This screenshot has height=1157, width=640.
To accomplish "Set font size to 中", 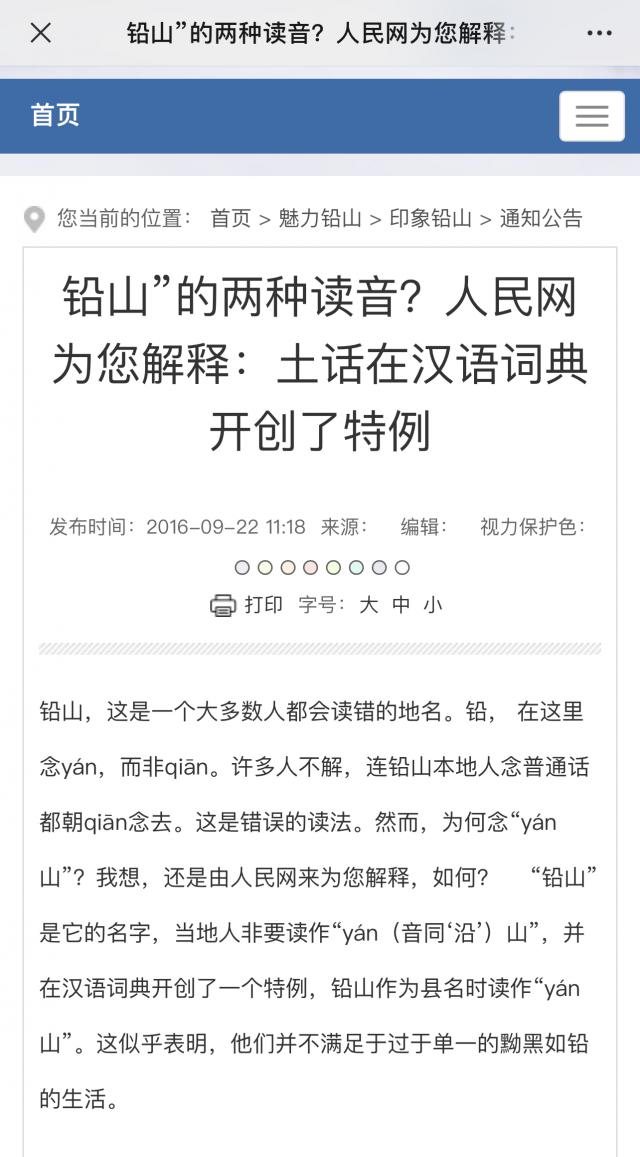I will [401, 604].
